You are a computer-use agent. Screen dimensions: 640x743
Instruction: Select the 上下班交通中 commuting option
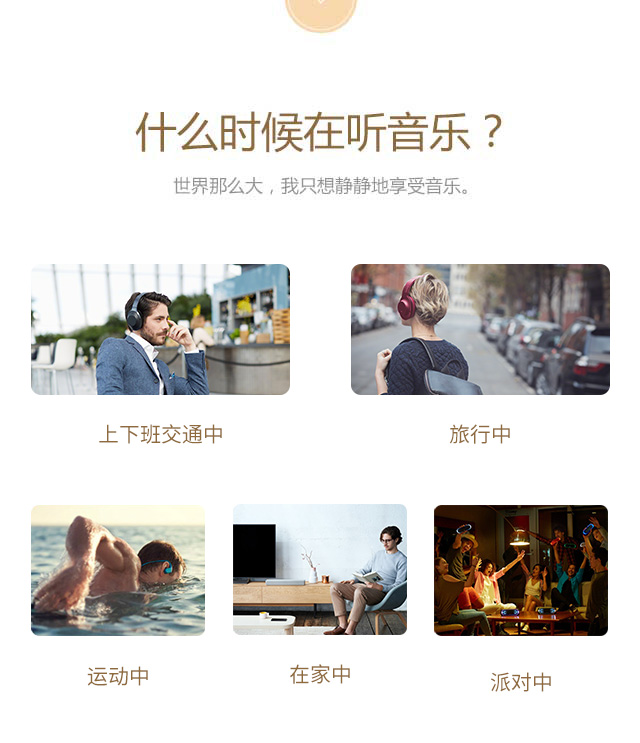tap(160, 330)
